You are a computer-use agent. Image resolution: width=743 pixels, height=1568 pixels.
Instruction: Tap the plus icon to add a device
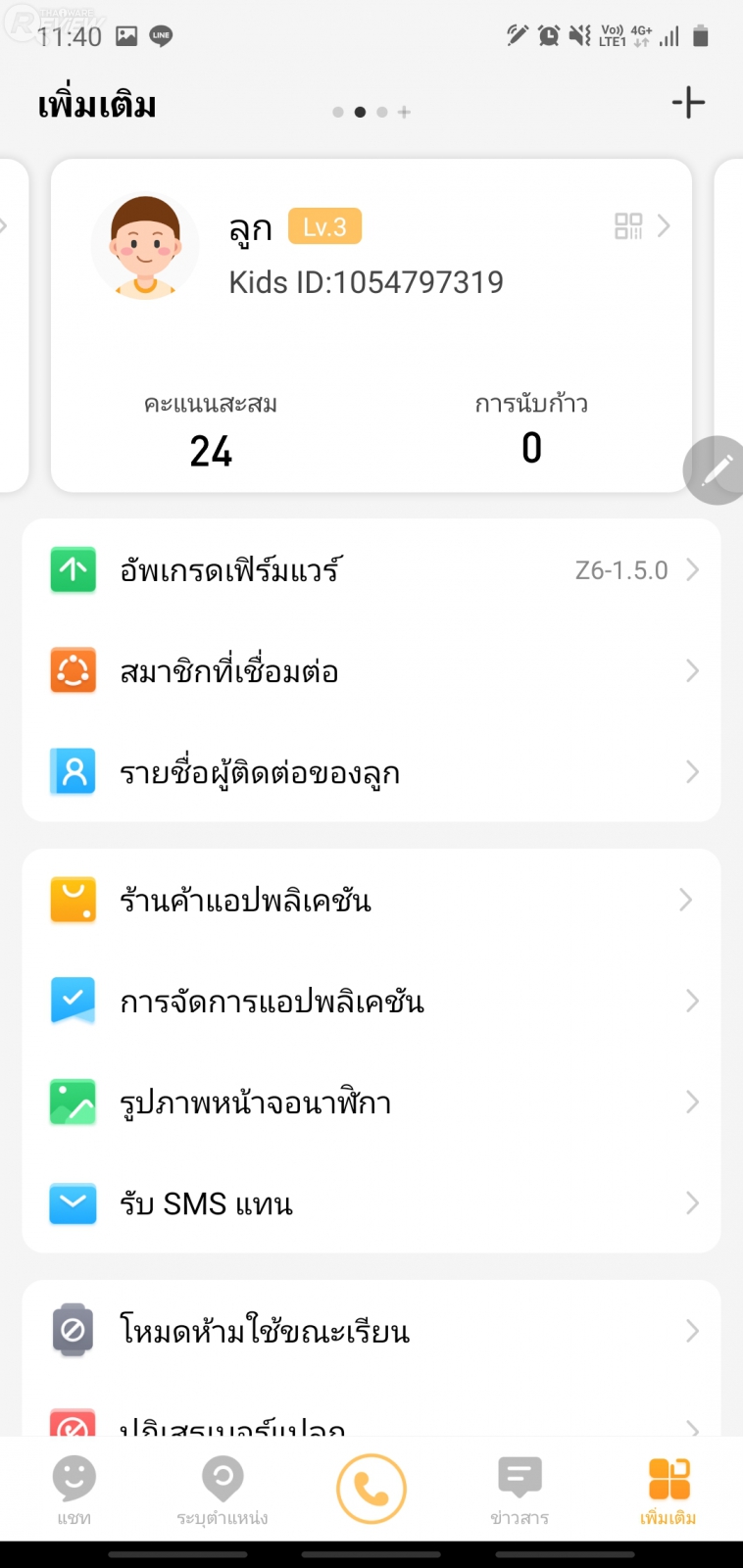click(x=688, y=103)
